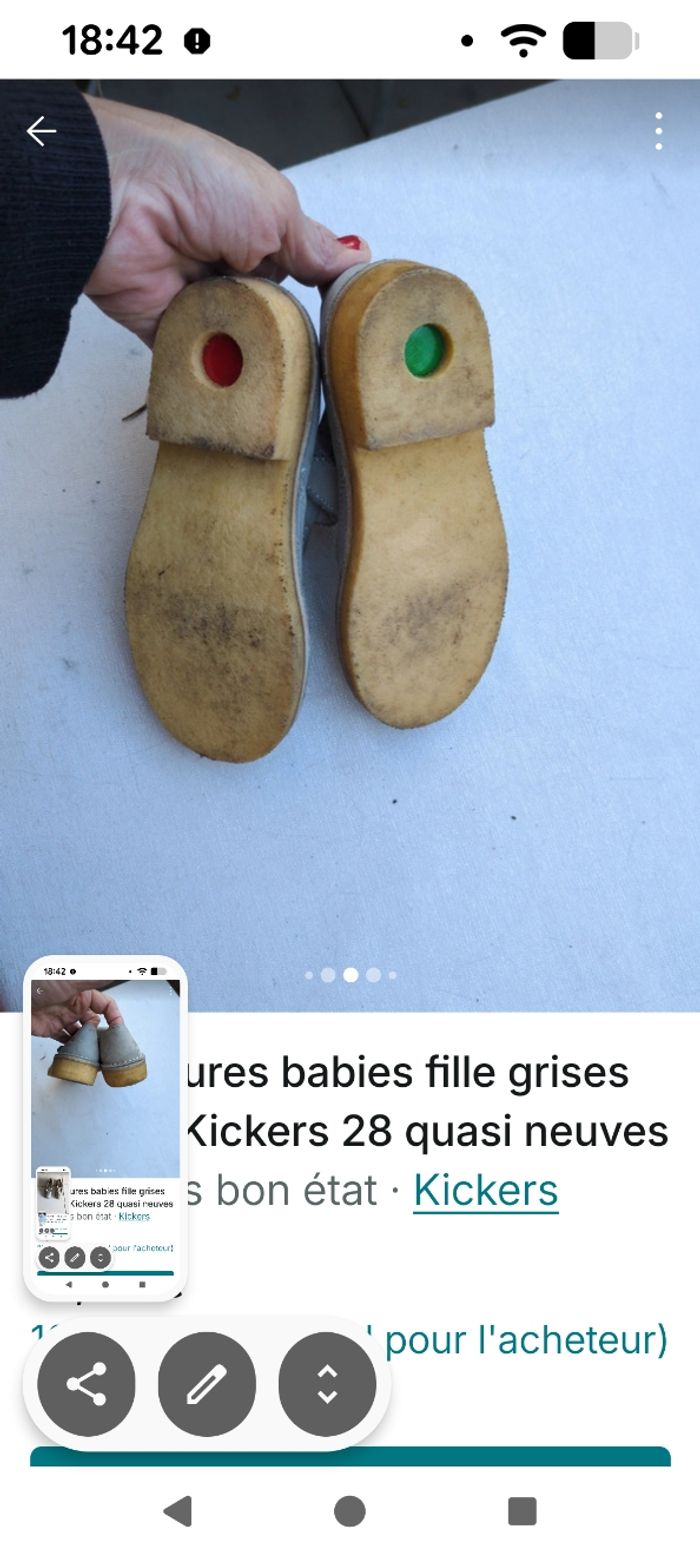Share the captured screenshot
This screenshot has width=700, height=1556.
[86, 1384]
